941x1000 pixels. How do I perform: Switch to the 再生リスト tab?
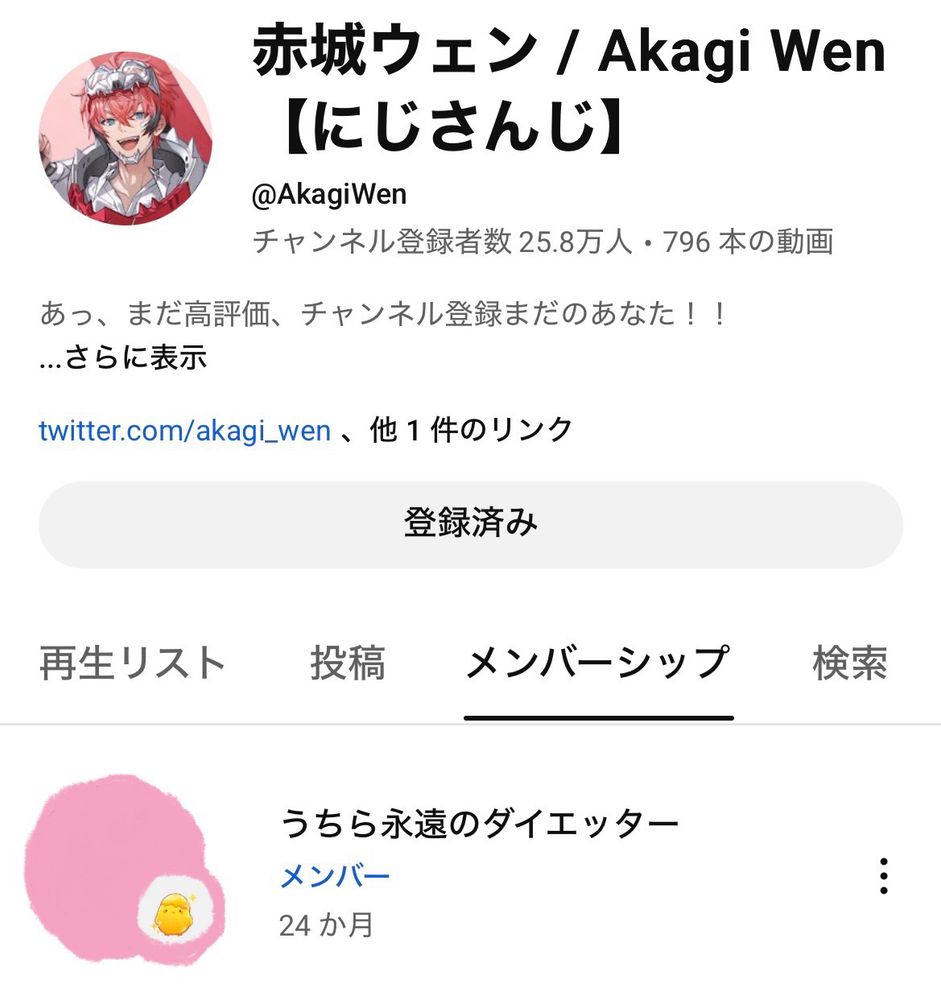point(133,663)
